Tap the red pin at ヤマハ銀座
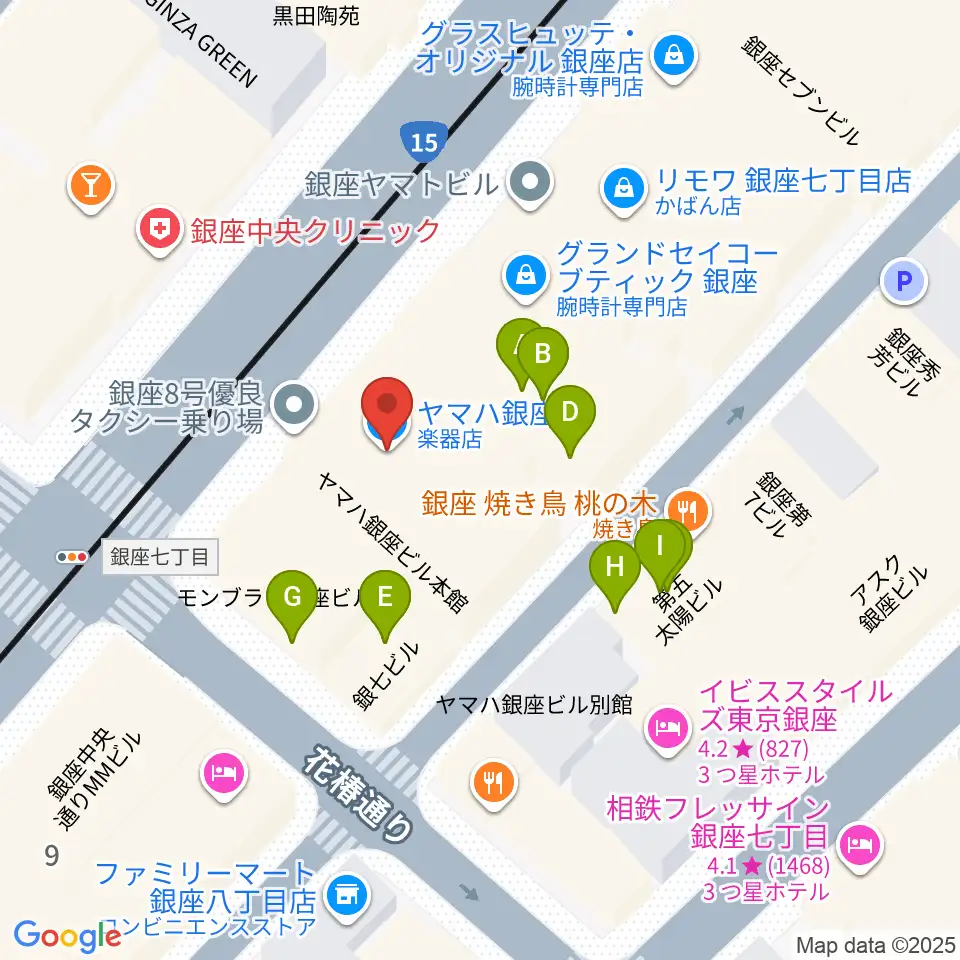 386,406
